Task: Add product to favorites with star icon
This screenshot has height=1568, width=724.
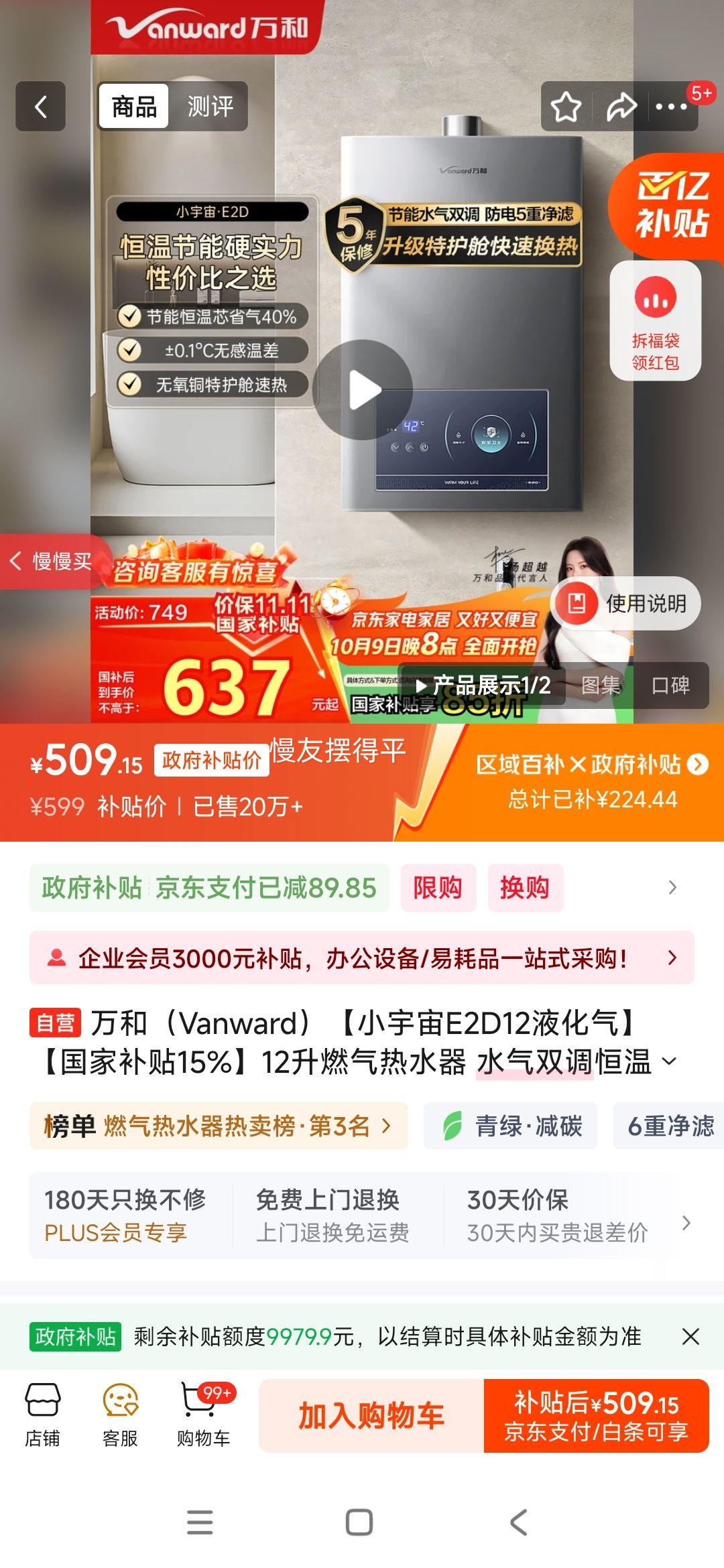Action: click(x=566, y=107)
